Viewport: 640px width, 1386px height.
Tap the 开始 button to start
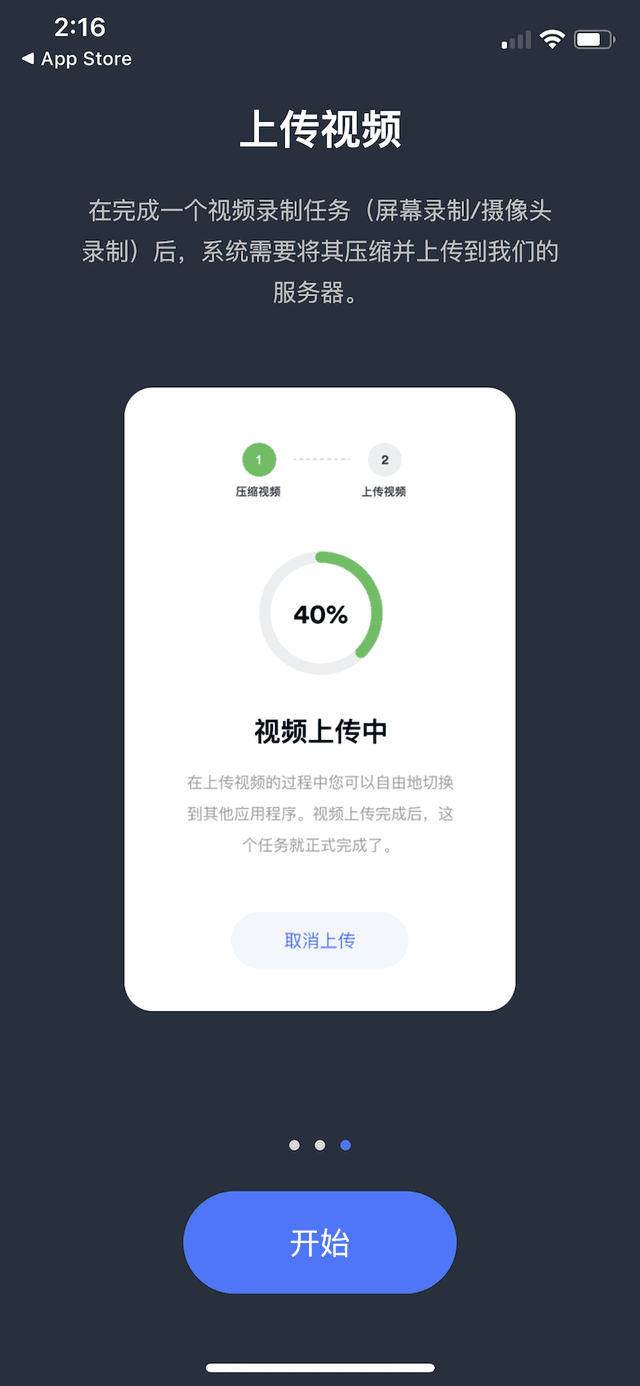tap(319, 1242)
